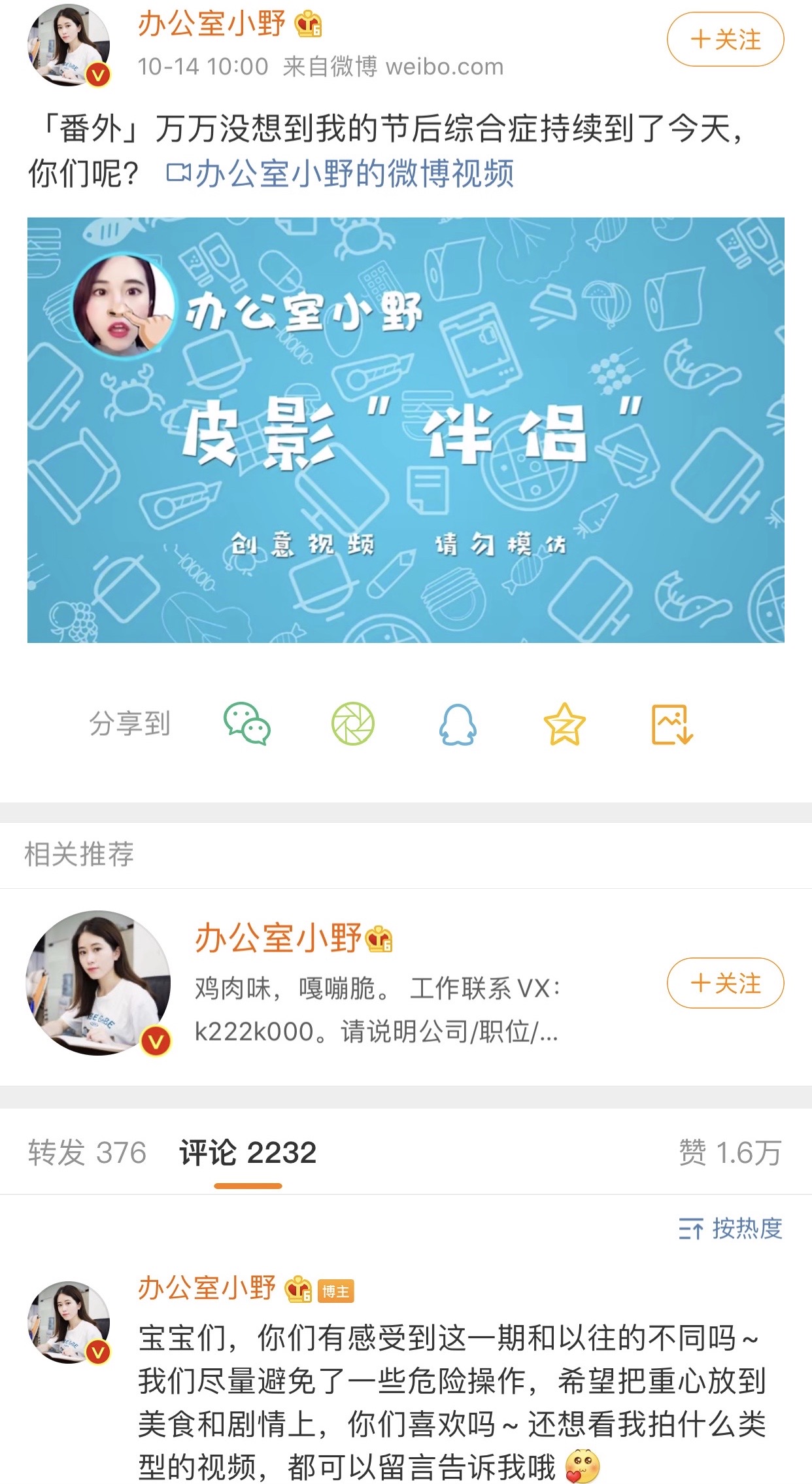Image resolution: width=812 pixels, height=1484 pixels.
Task: Open the post author's profile avatar
Action: pos(68,44)
